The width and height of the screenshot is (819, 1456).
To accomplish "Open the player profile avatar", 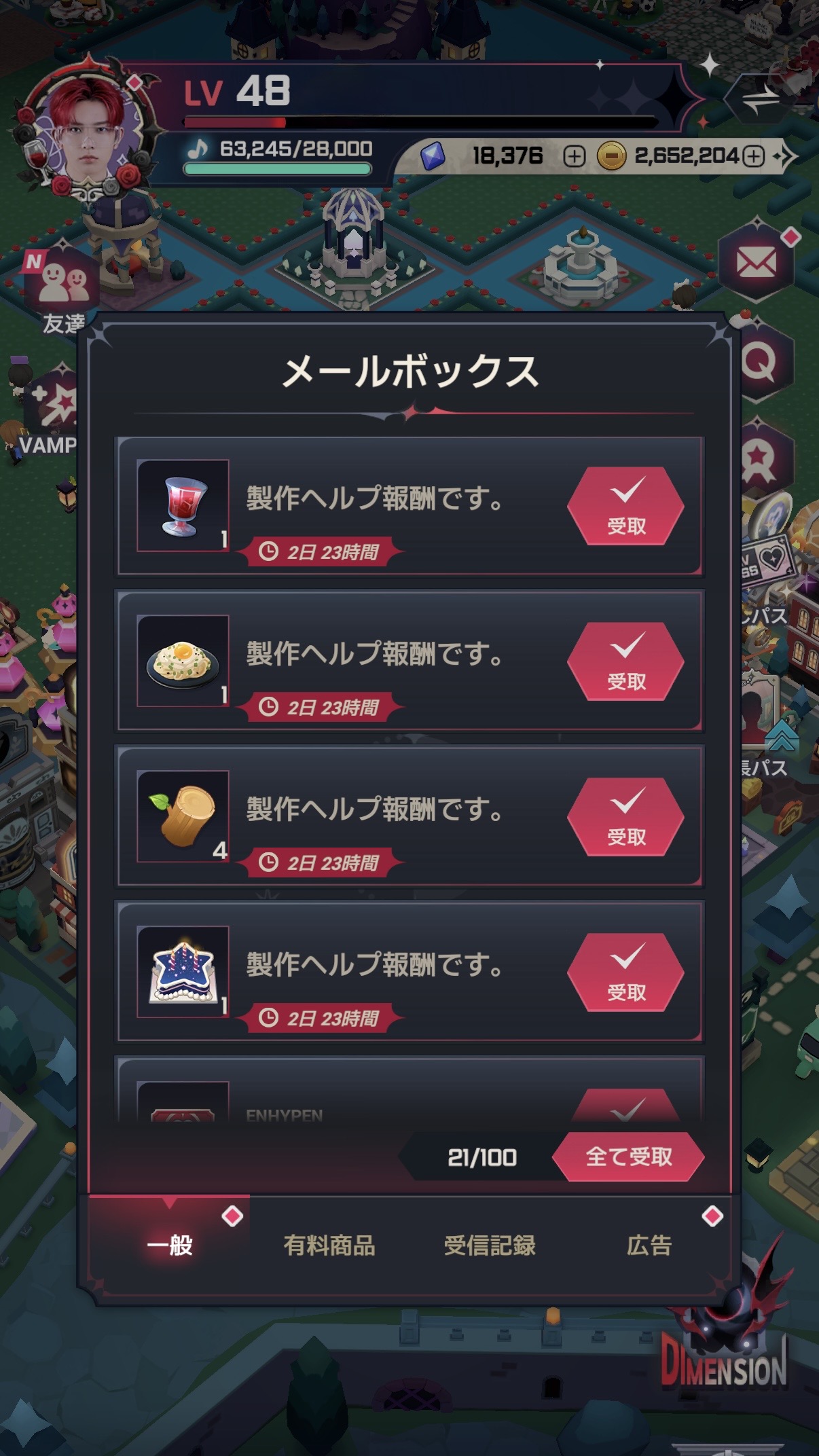I will (87, 136).
